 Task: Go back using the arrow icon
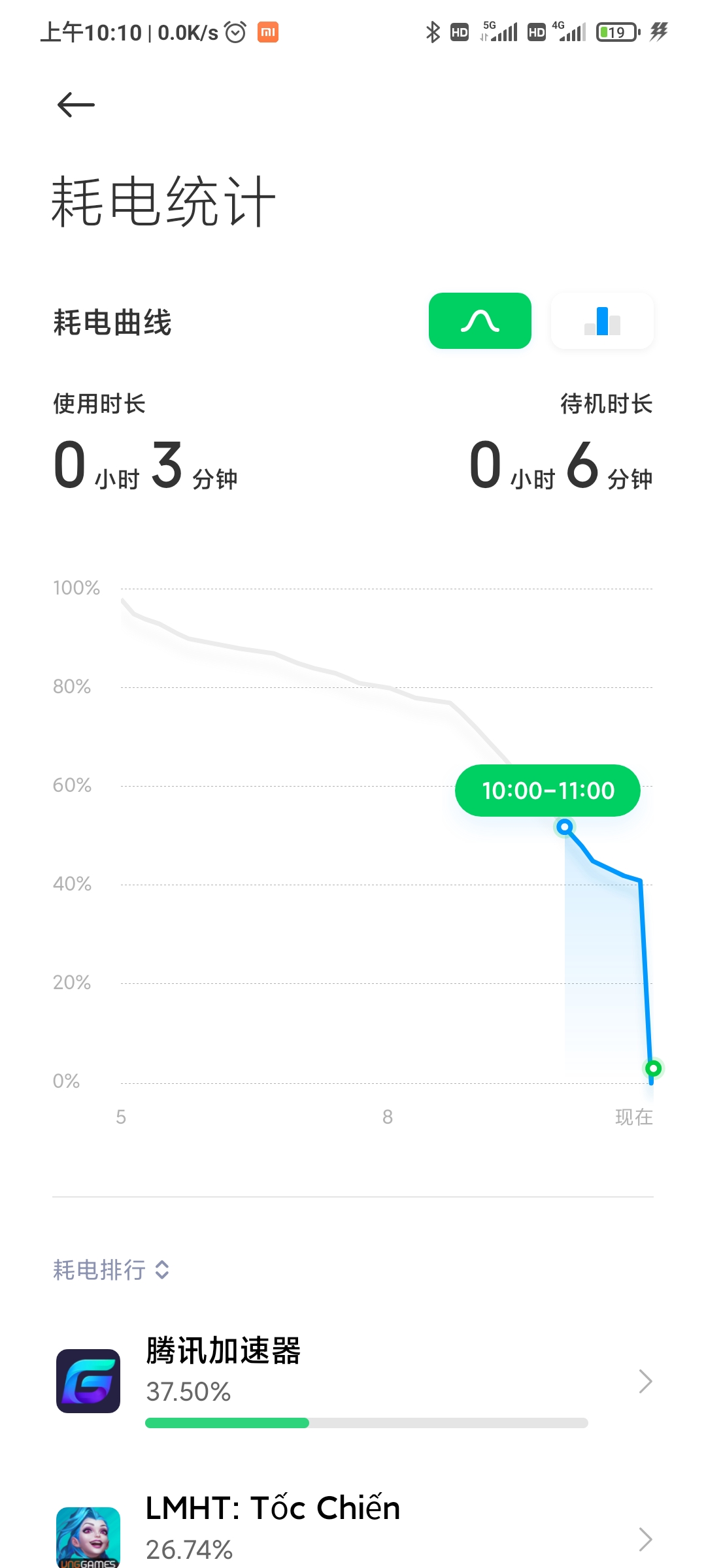(x=76, y=105)
